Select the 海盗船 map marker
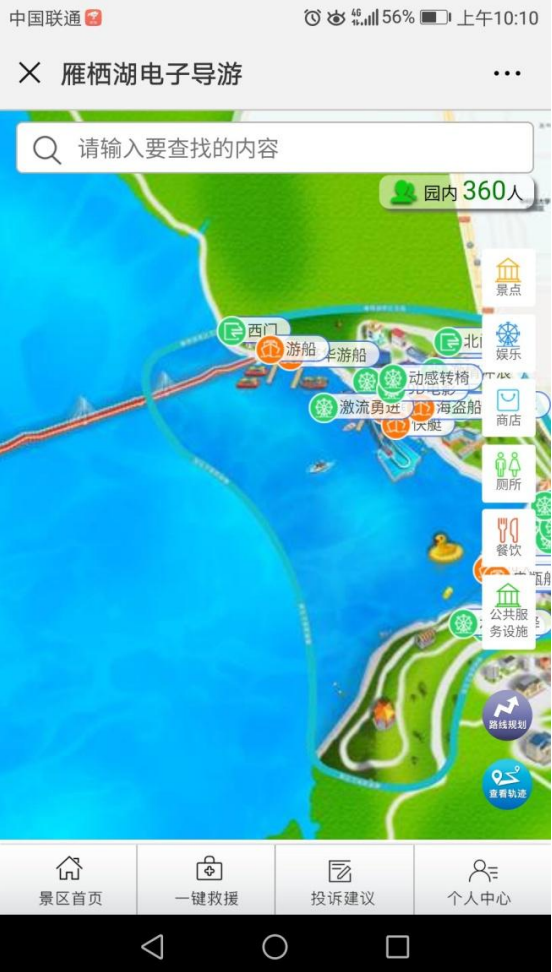552x972 pixels. (448, 407)
